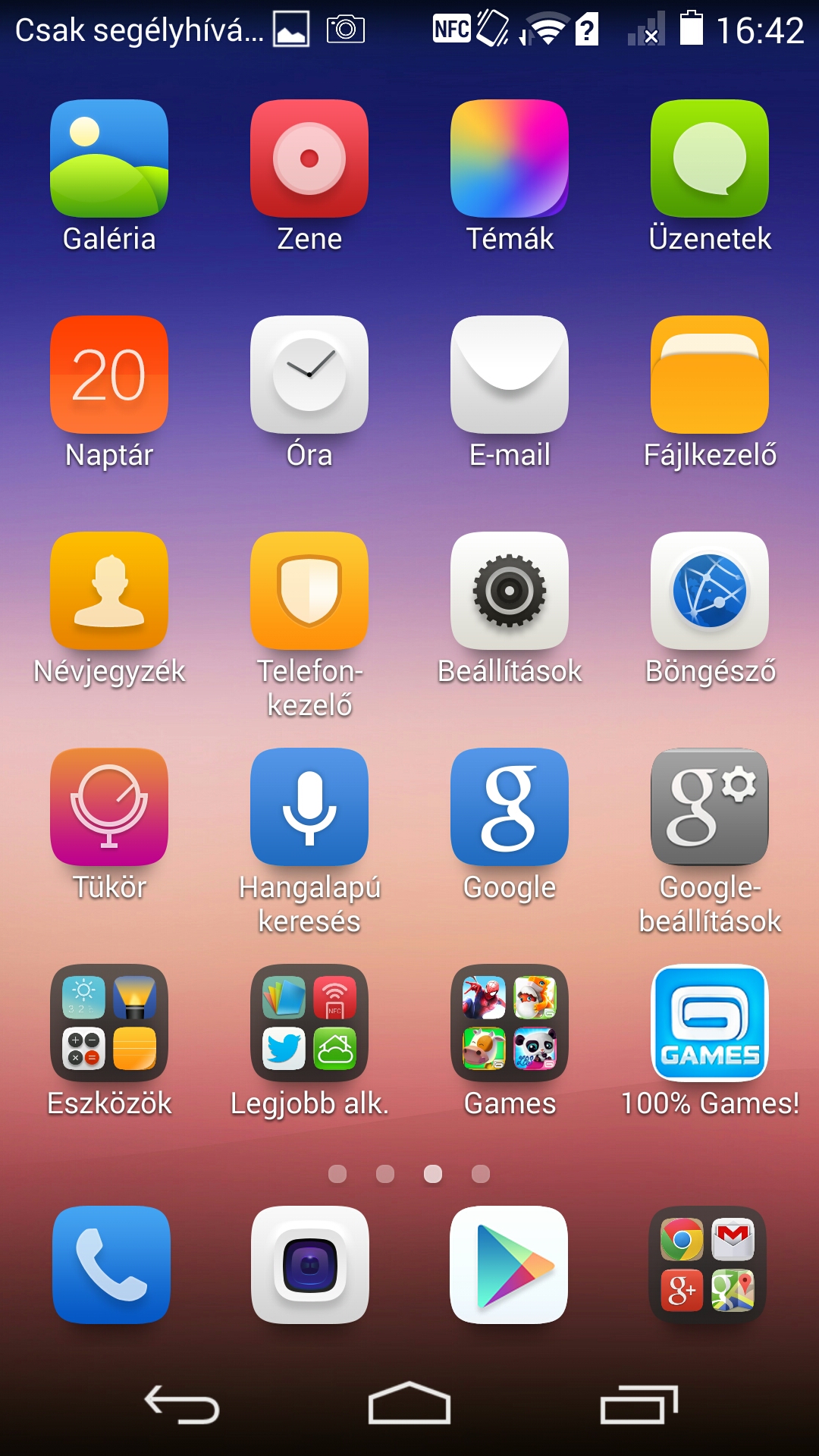The width and height of the screenshot is (819, 1456).
Task: Tap the system home button
Action: click(x=409, y=1404)
